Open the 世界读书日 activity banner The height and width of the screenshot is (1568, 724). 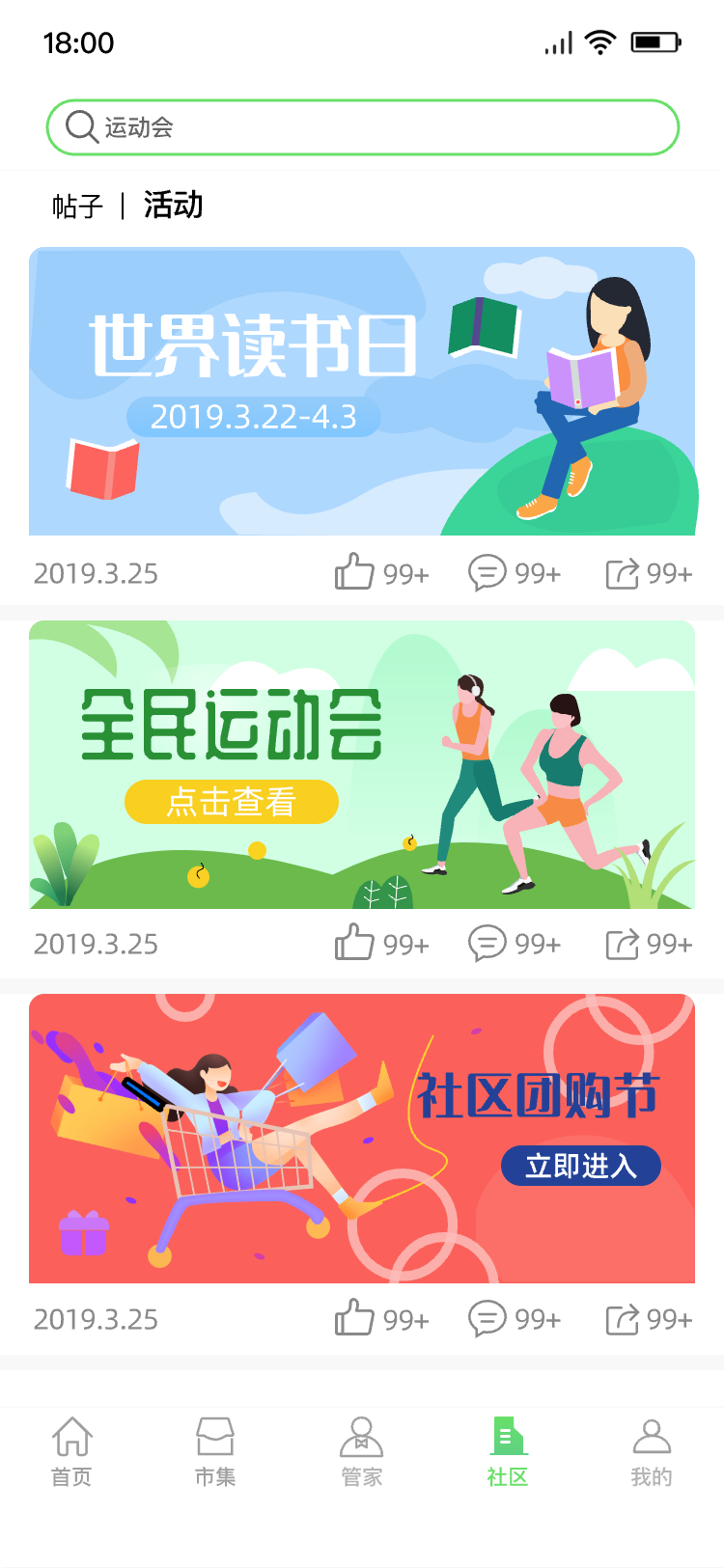362,391
